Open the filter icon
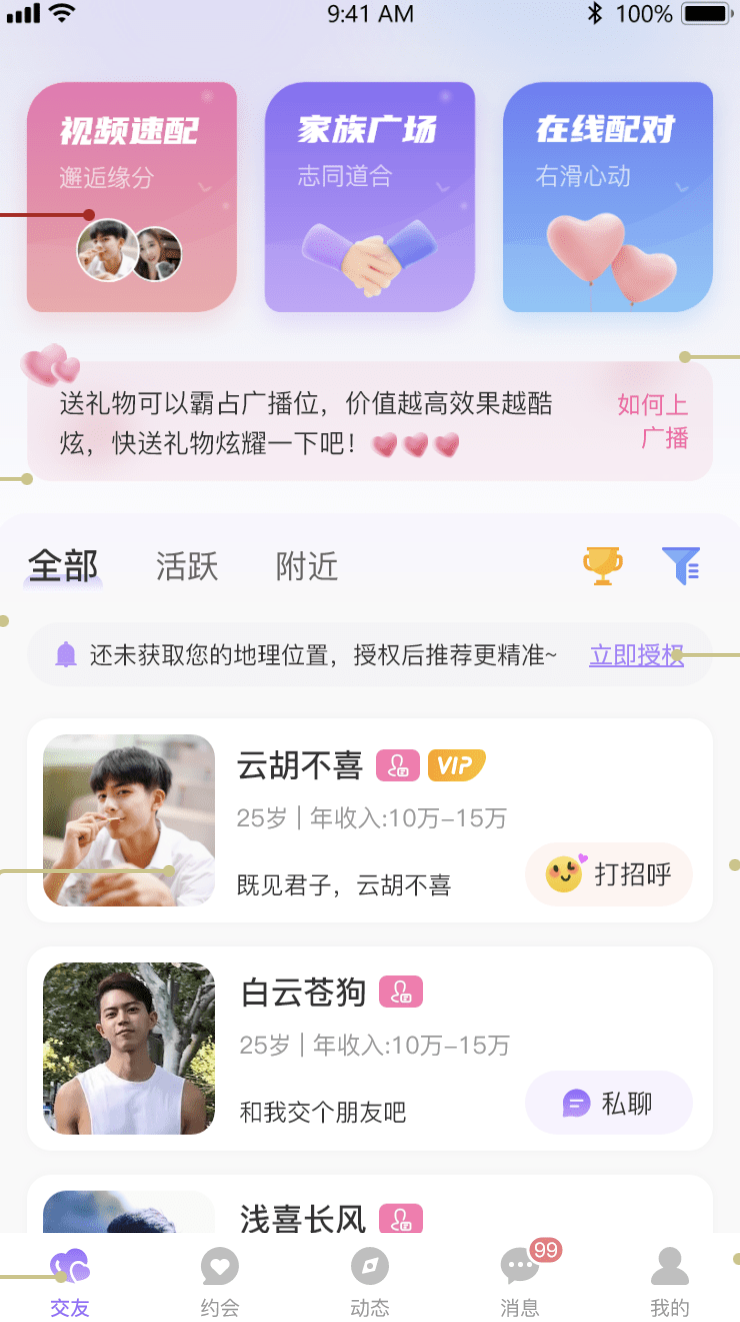The image size is (740, 1322). point(681,566)
